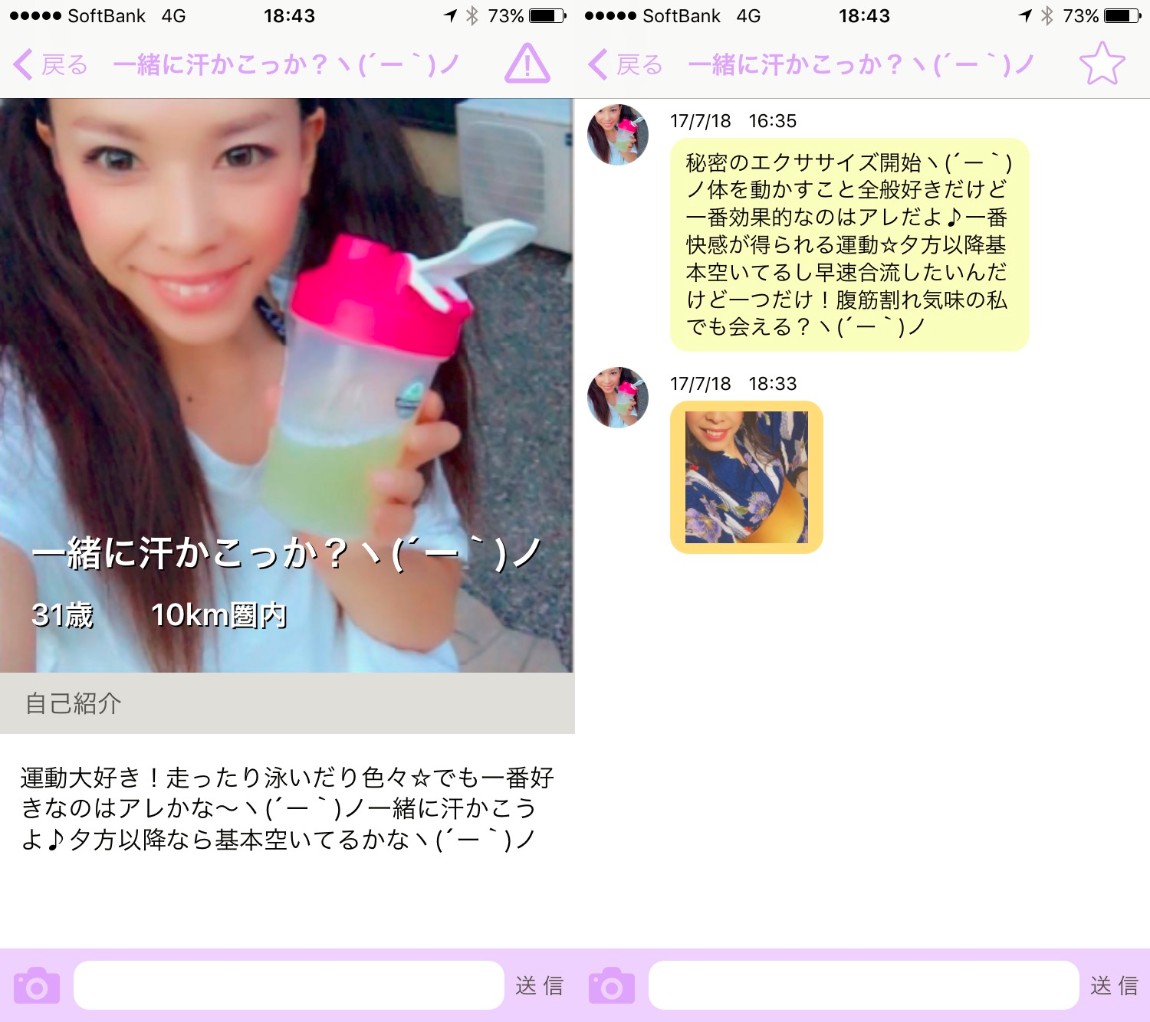Tap 送信 on the profile screen
This screenshot has height=1022, width=1150.
(x=539, y=986)
